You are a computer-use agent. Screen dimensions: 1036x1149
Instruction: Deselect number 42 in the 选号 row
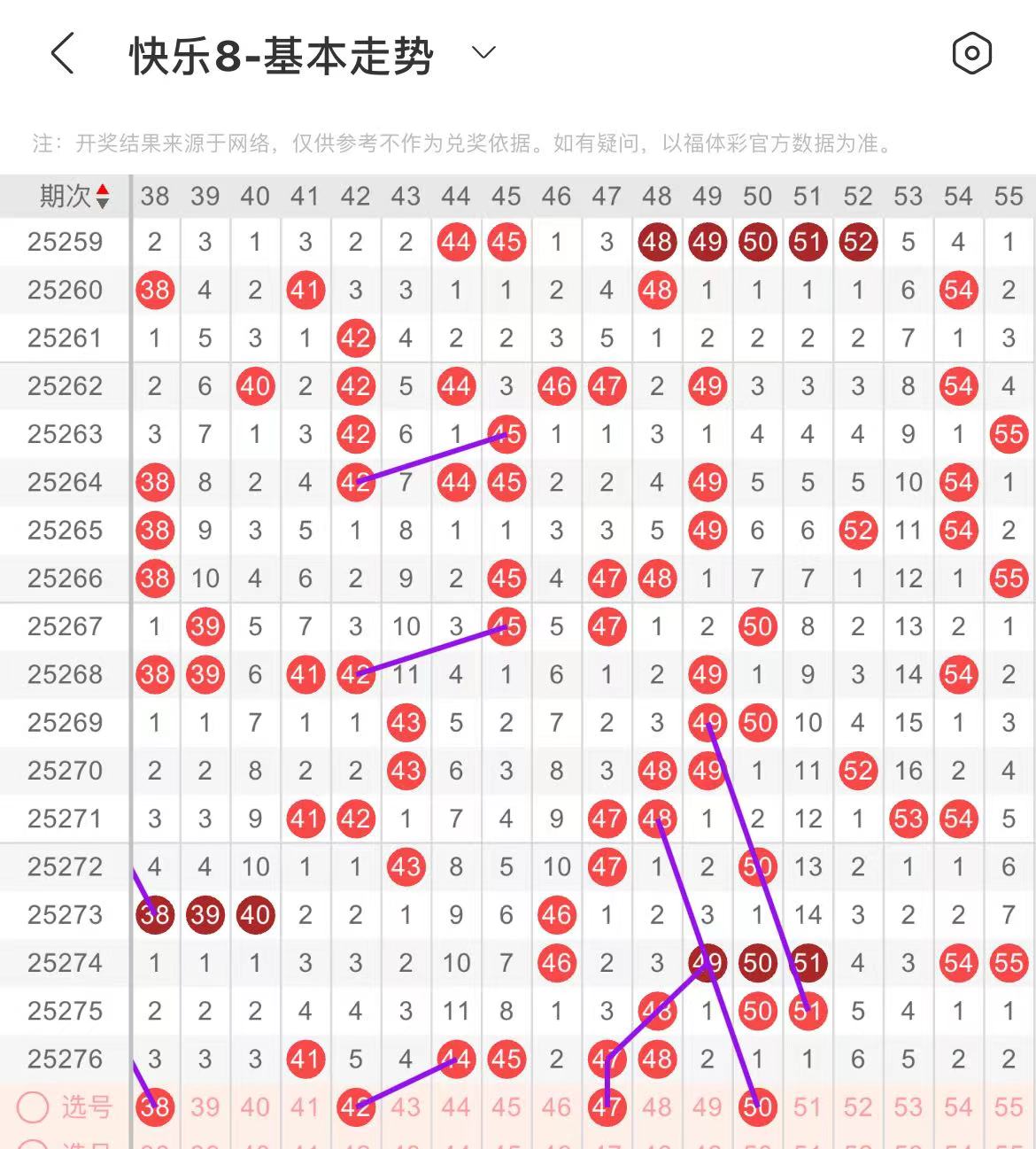[355, 1106]
